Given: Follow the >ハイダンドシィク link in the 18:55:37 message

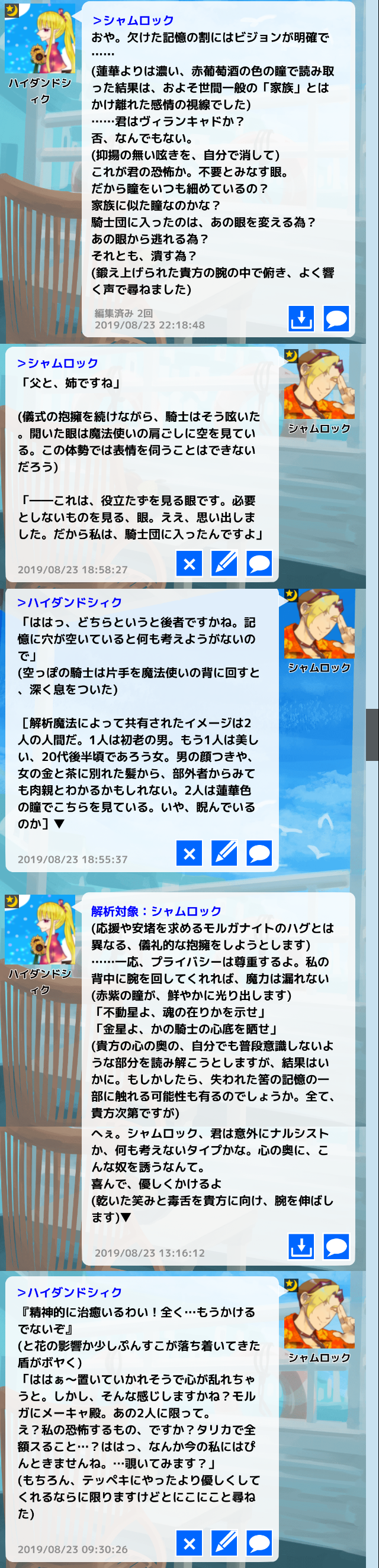Looking at the screenshot, I should point(69,602).
